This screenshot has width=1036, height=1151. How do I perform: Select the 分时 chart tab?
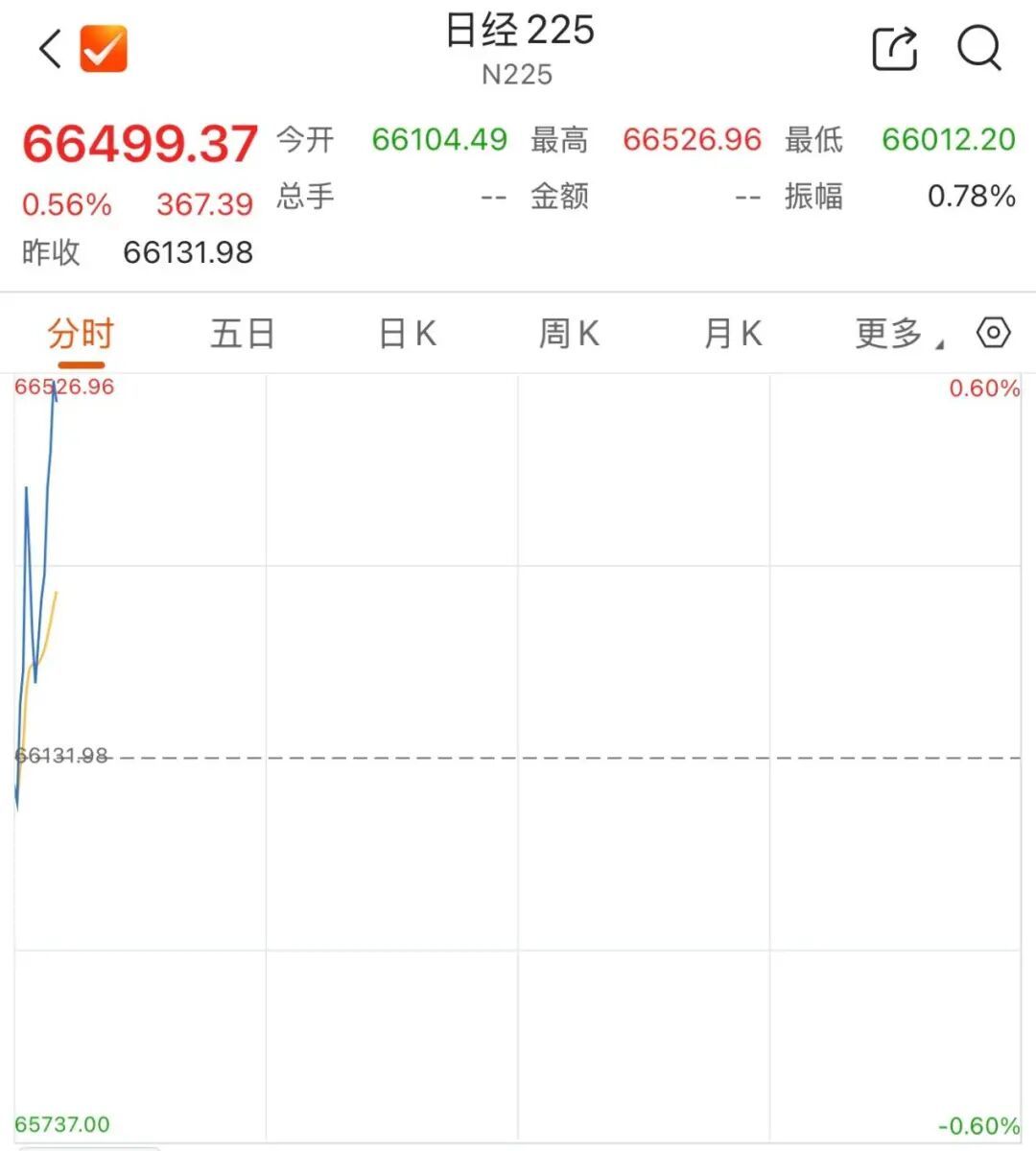pos(81,334)
